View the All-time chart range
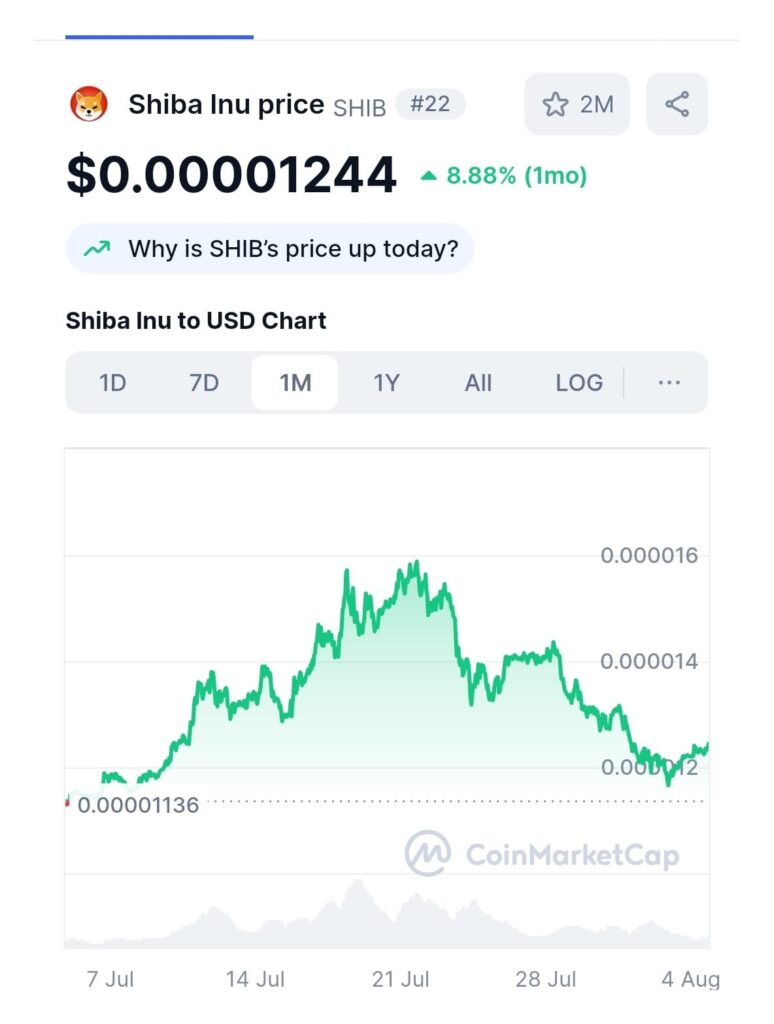Screen dimensions: 774x1024 coord(478,383)
